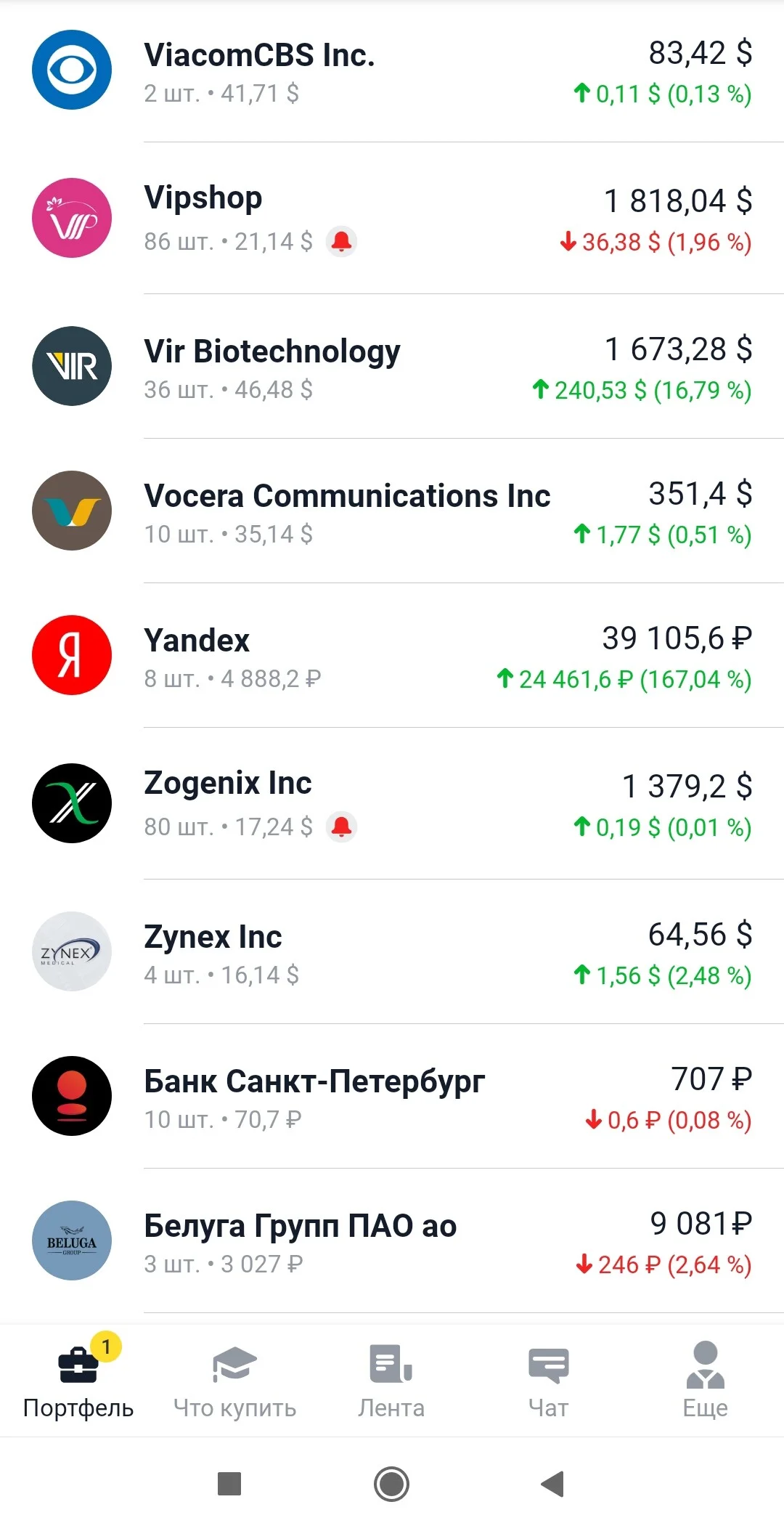The image size is (784, 1531).
Task: Open Банк Санкт-Петербург shares
Action: (x=392, y=1097)
